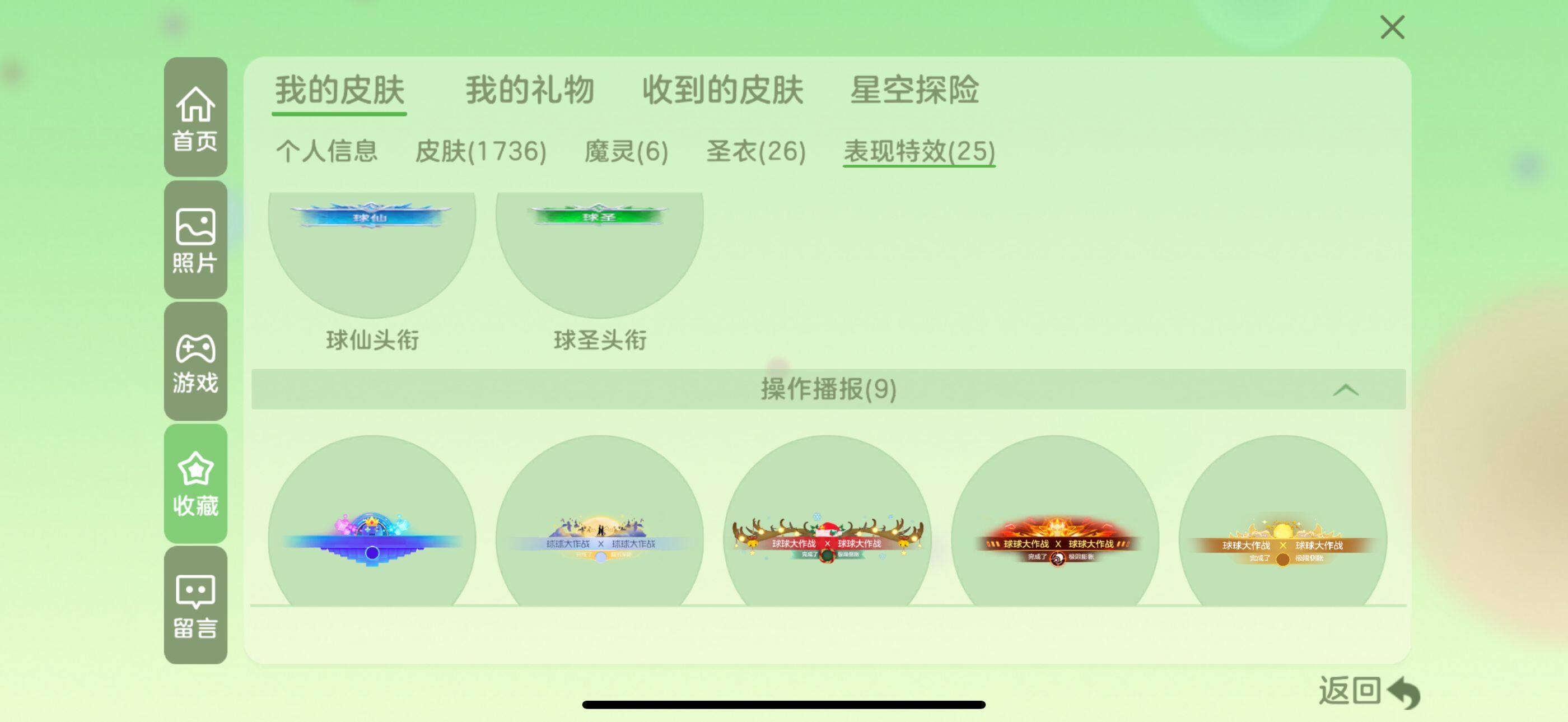This screenshot has height=722, width=1568.
Task: Close the profile panel with X
Action: tap(1392, 27)
